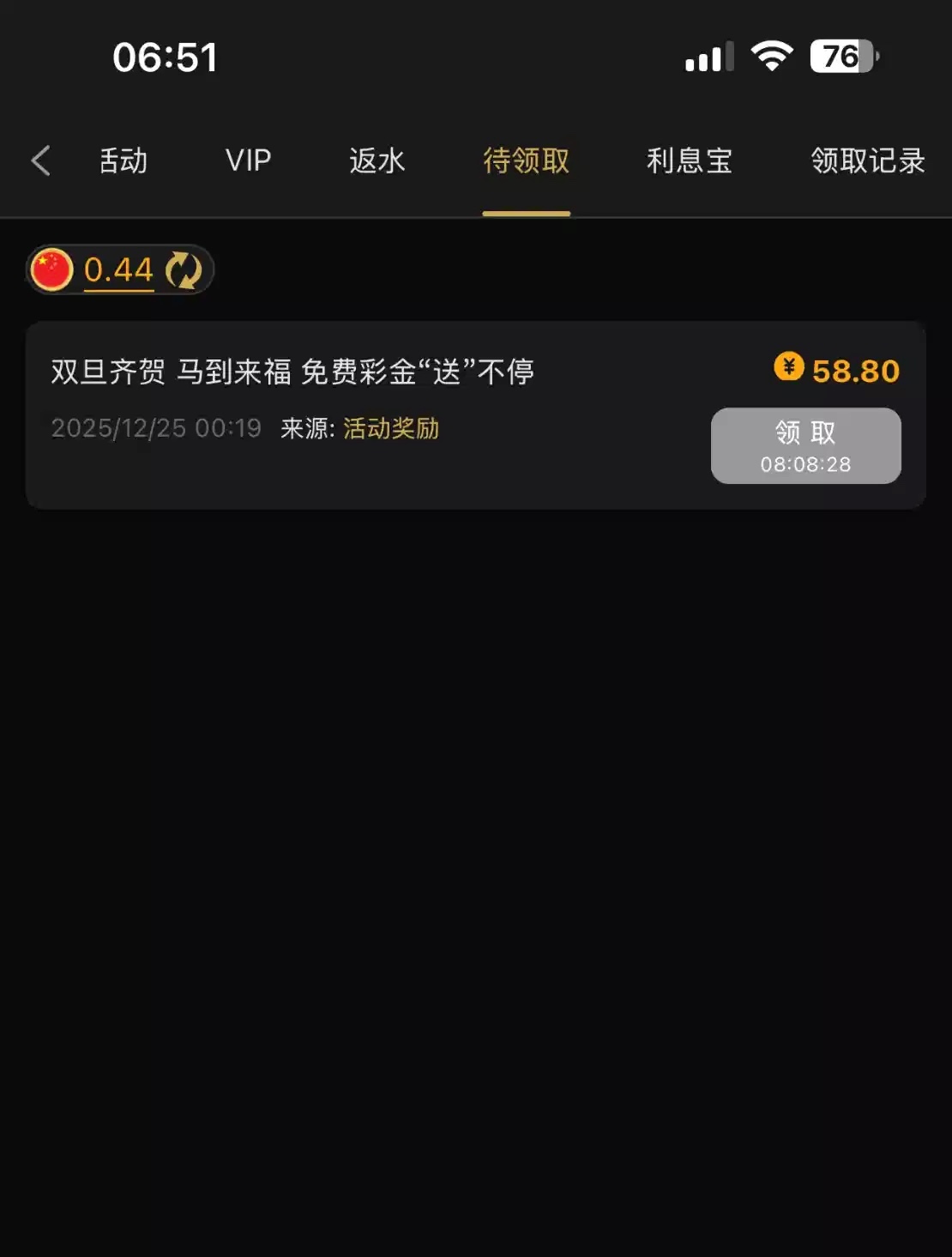Viewport: 952px width, 1257px height.
Task: Go back using the top-left arrow
Action: (40, 160)
